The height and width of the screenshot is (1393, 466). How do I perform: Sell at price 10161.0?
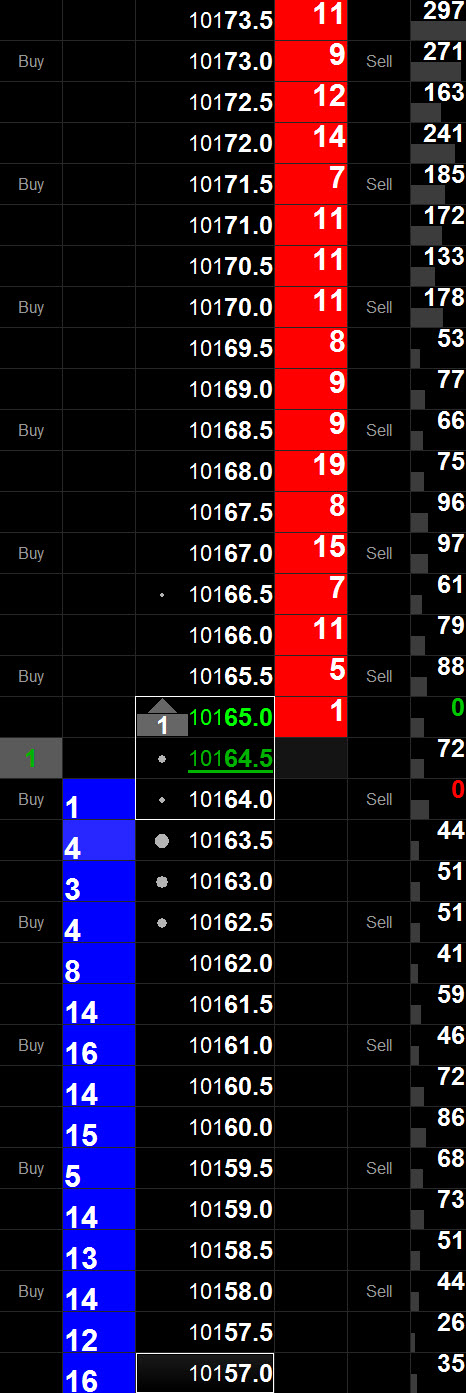coord(379,1045)
